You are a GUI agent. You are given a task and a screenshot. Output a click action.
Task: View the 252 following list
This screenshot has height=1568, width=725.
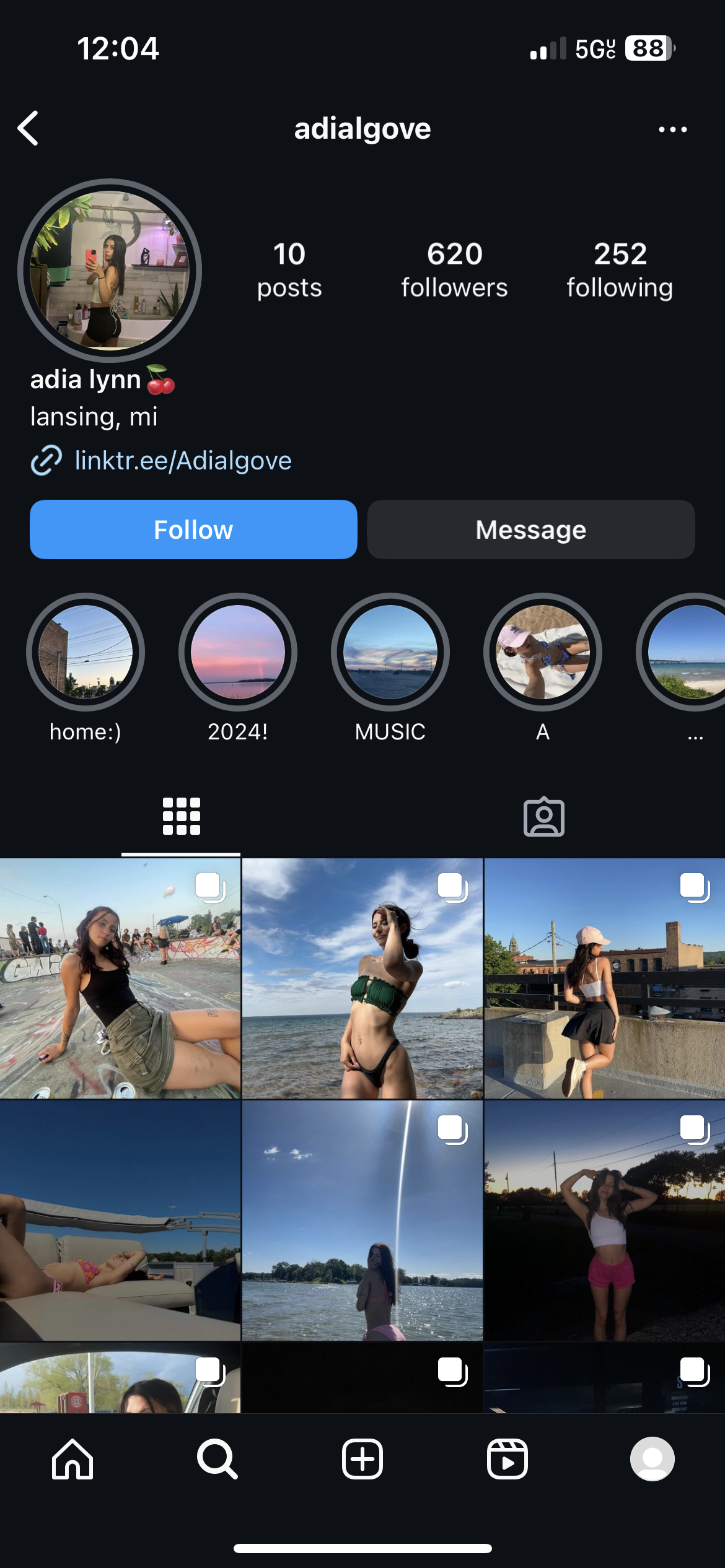(620, 271)
